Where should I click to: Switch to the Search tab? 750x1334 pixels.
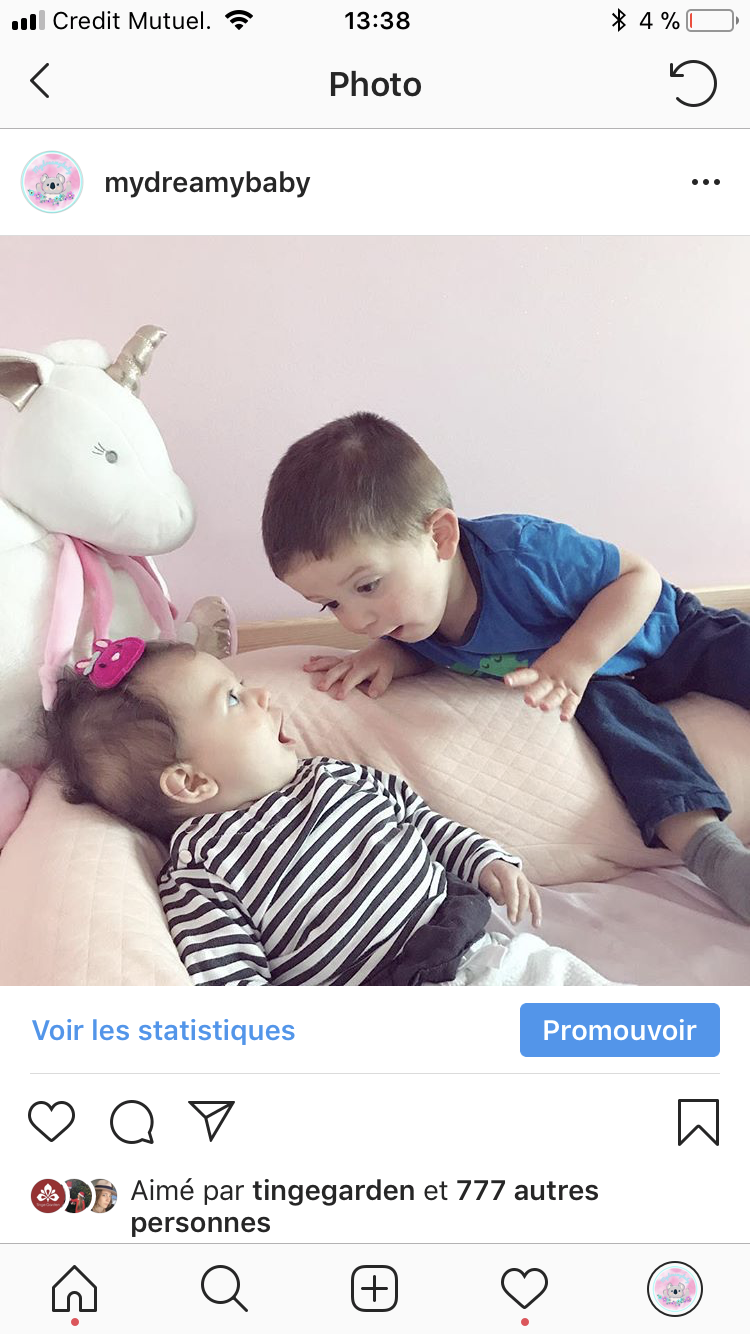click(x=224, y=1288)
